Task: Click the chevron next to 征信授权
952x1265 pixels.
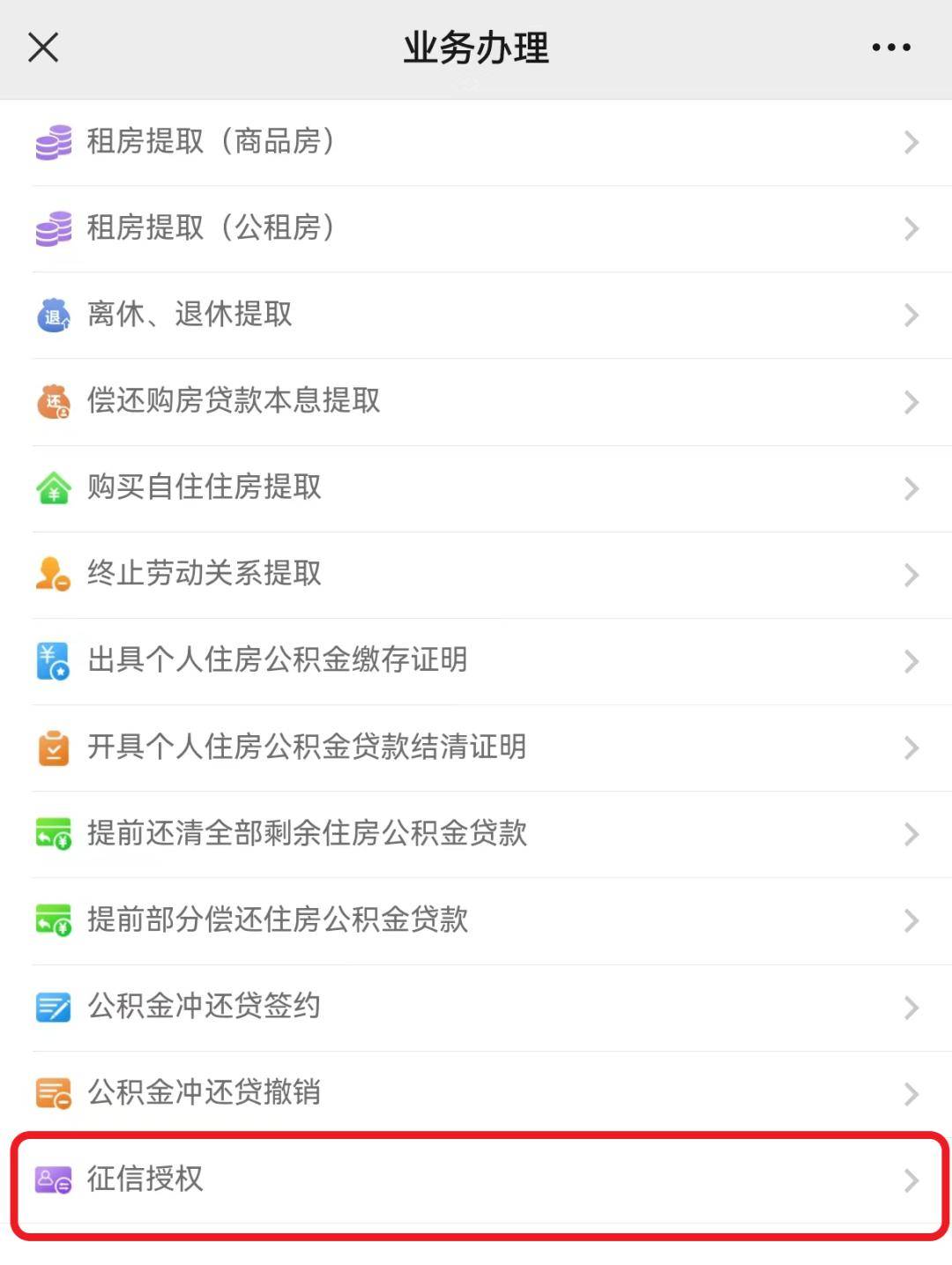Action: pos(911,1179)
